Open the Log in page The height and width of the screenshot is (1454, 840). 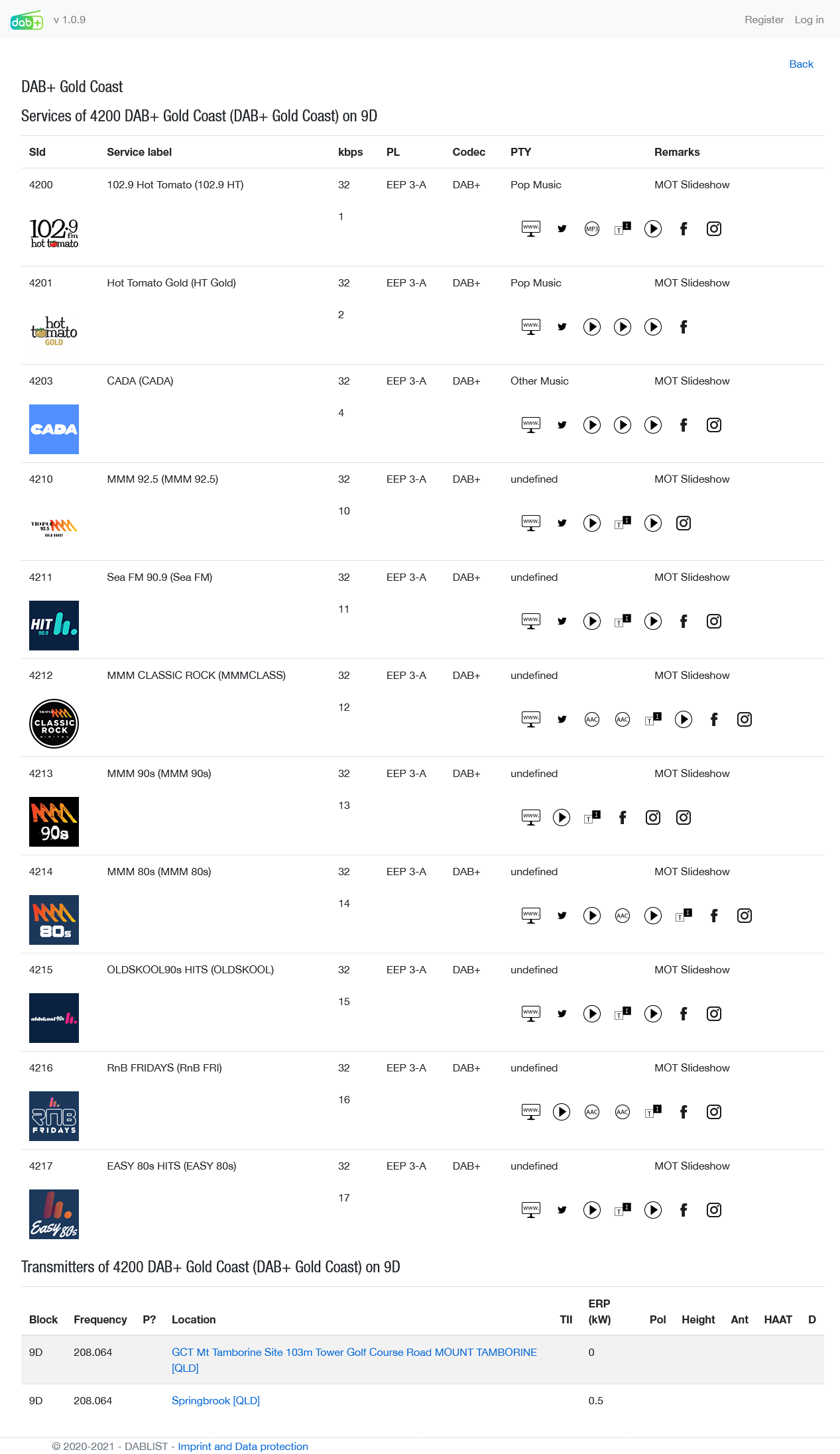[x=809, y=20]
